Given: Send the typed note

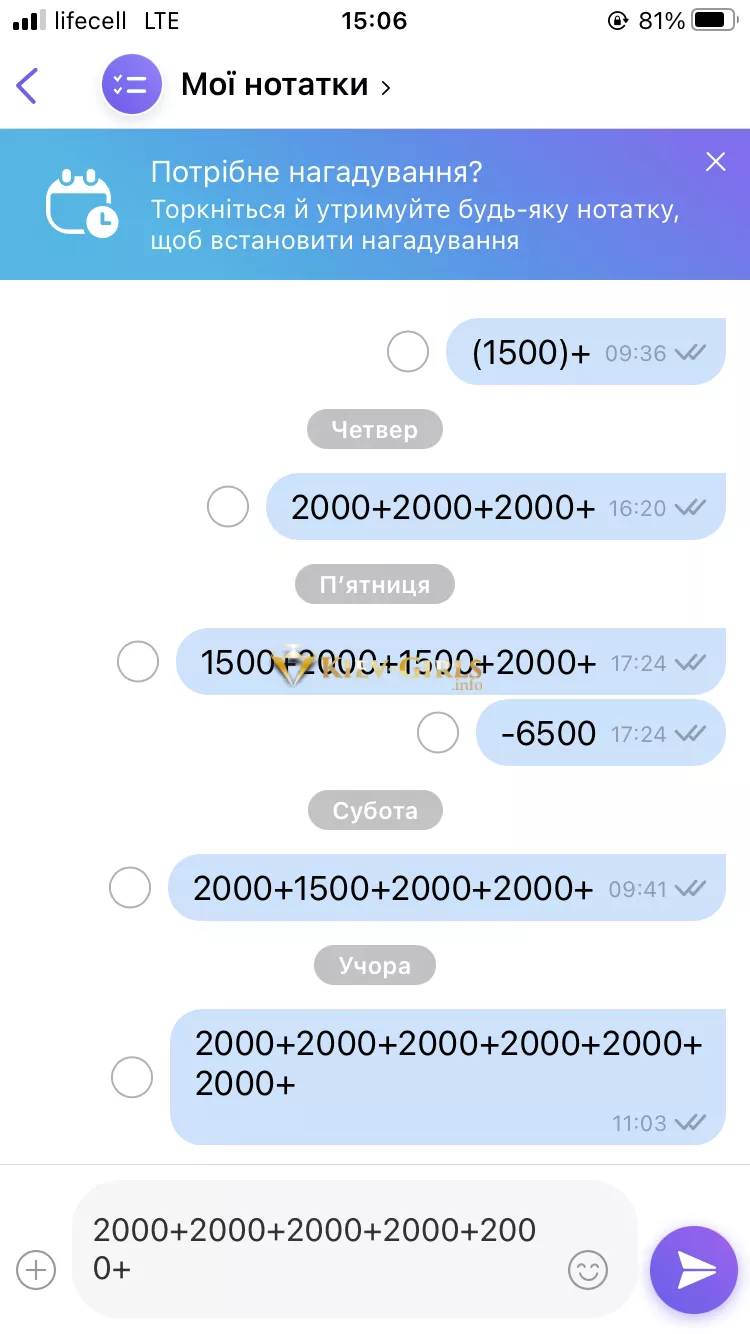Looking at the screenshot, I should point(696,1271).
